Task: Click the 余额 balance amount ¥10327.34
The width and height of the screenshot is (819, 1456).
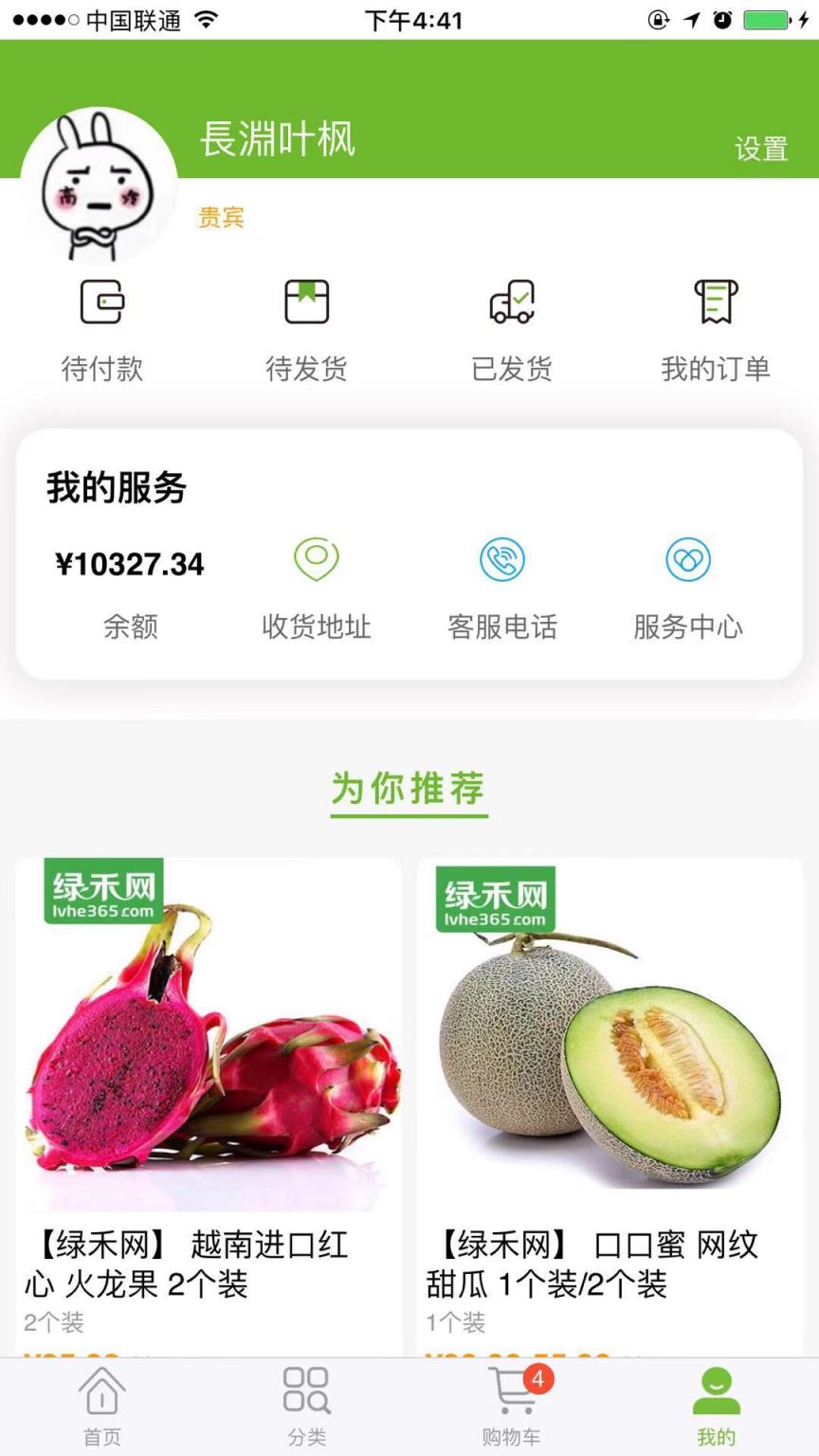Action: click(131, 563)
